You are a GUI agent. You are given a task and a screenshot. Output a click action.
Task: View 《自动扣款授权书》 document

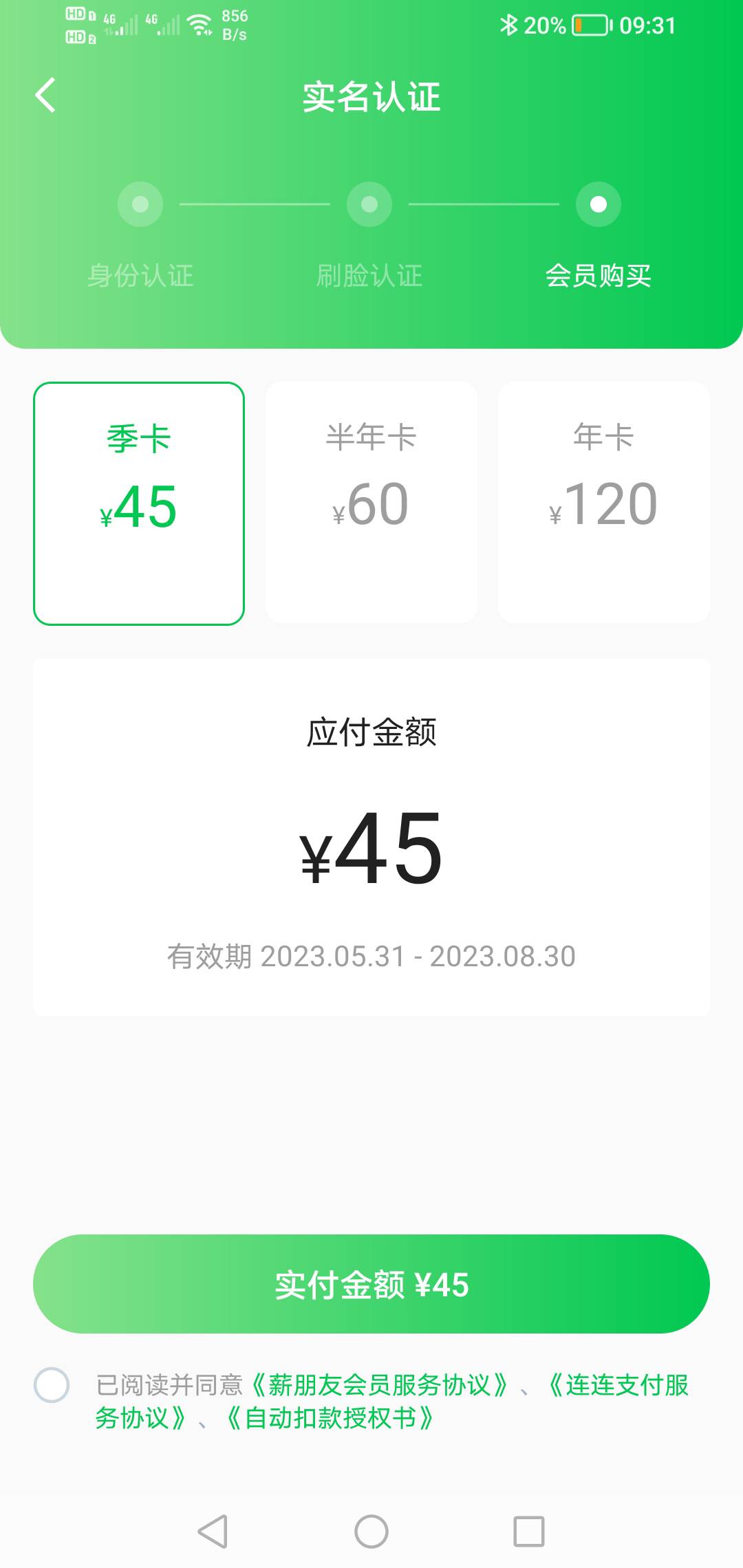click(x=330, y=1418)
